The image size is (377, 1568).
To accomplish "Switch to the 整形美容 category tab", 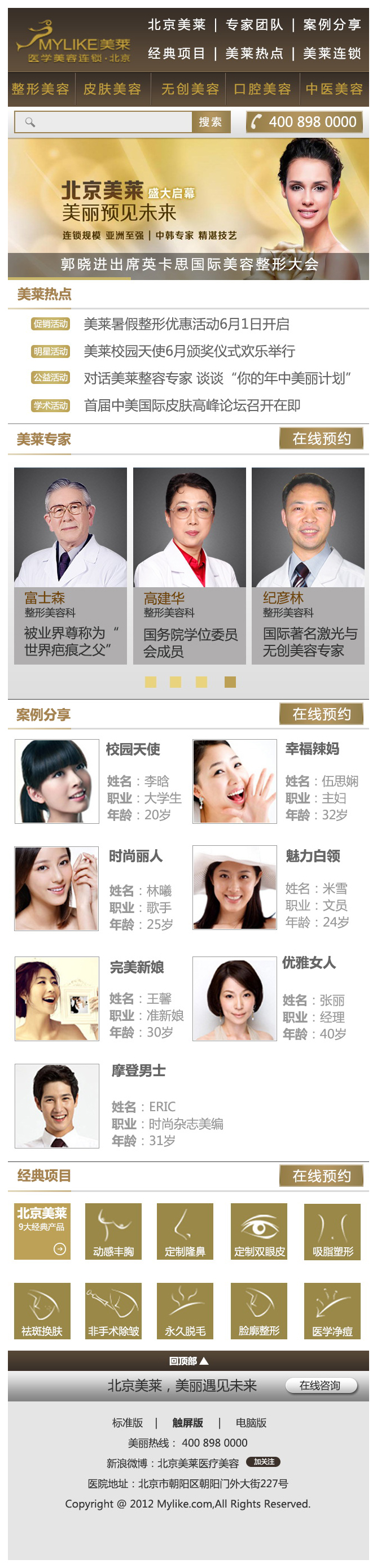I will pos(40,89).
